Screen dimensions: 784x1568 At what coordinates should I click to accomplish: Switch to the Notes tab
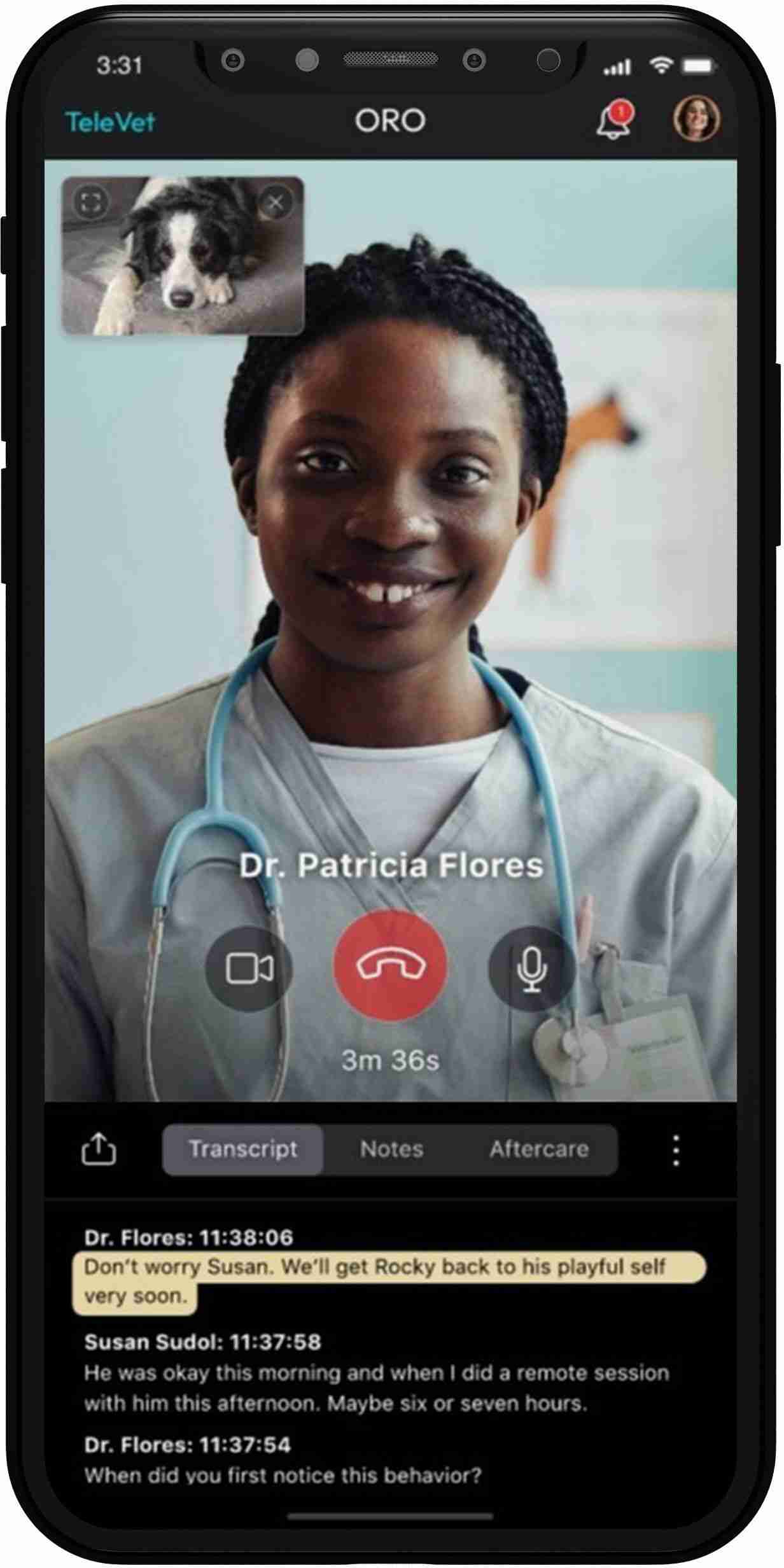pyautogui.click(x=391, y=1149)
